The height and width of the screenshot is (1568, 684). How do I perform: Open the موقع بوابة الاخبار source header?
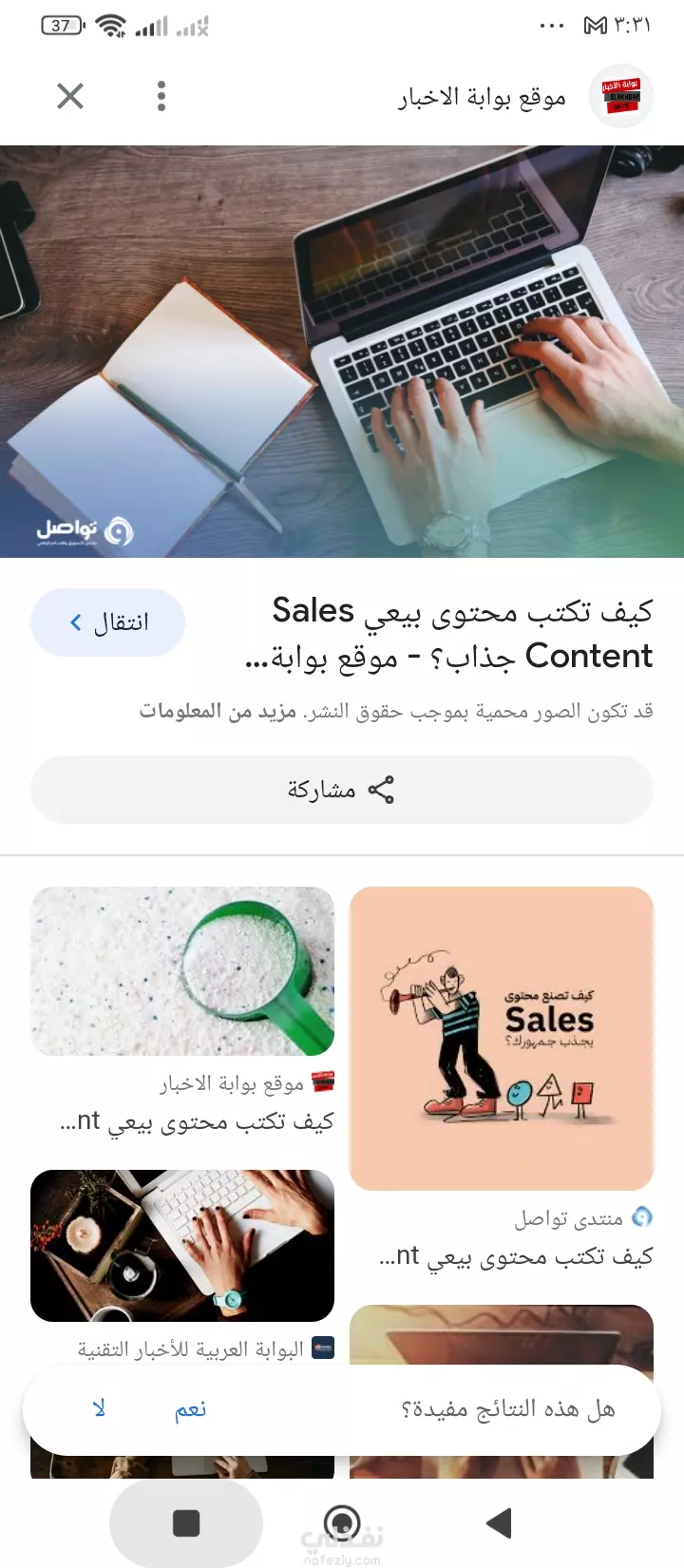(524, 97)
